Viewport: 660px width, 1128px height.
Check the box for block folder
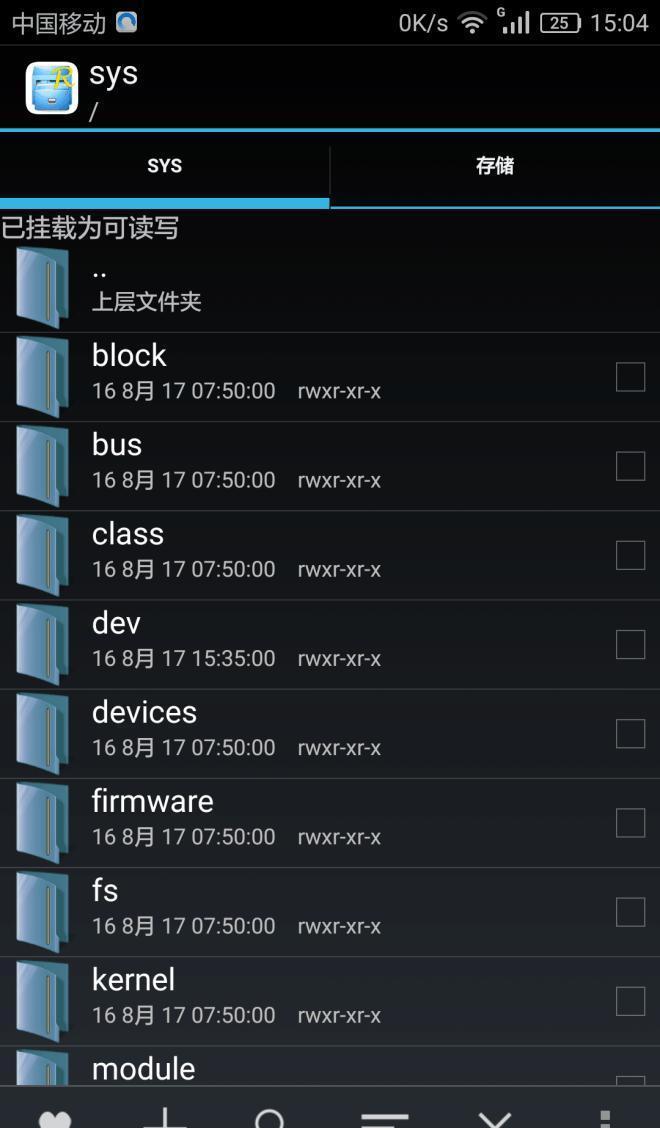pyautogui.click(x=630, y=377)
